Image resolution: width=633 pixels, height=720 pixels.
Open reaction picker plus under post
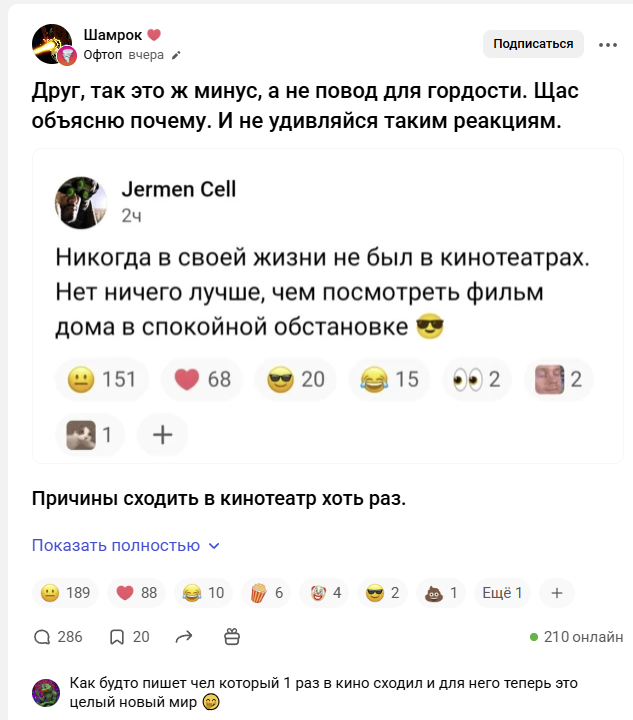coord(557,593)
